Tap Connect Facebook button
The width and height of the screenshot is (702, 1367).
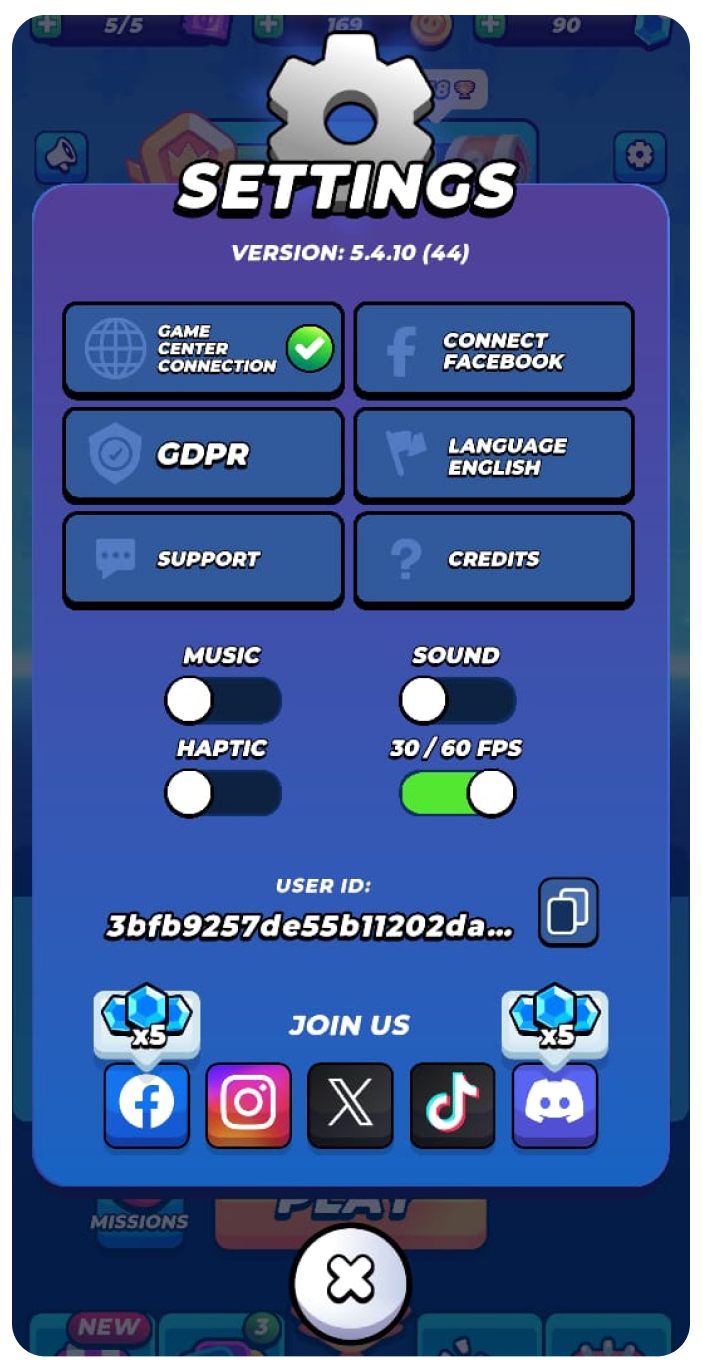point(494,349)
